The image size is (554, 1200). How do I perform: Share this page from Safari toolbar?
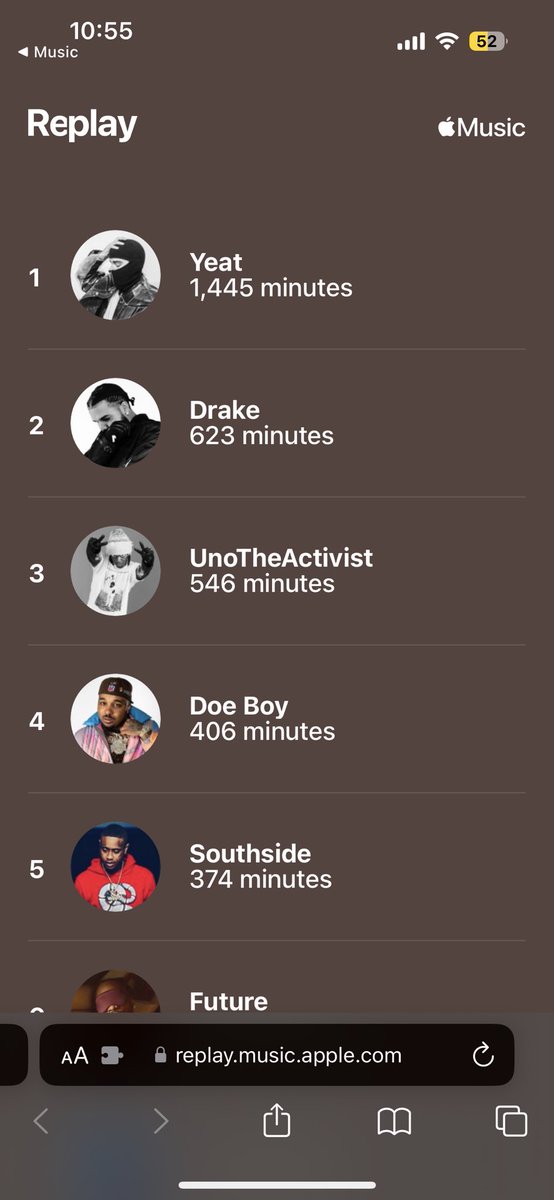point(276,1120)
